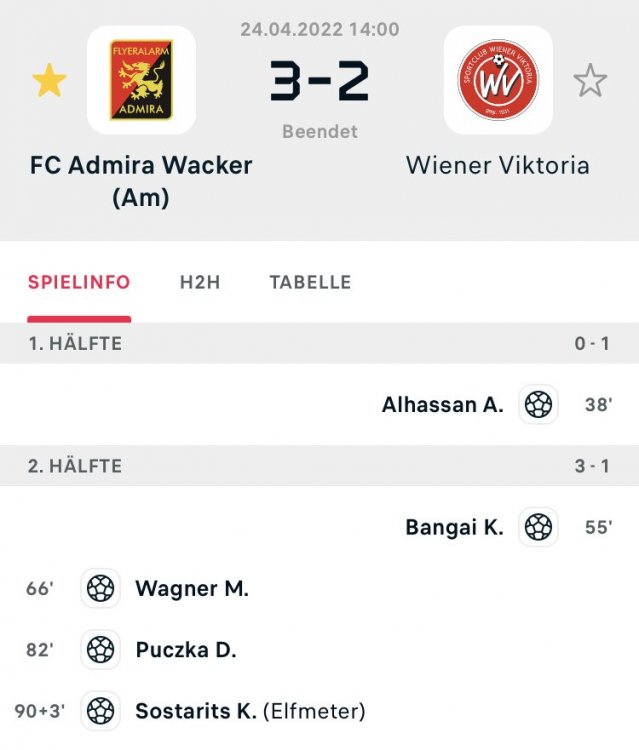639x750 pixels.
Task: Open the Wiener Viktoria team page
Action: pyautogui.click(x=497, y=81)
